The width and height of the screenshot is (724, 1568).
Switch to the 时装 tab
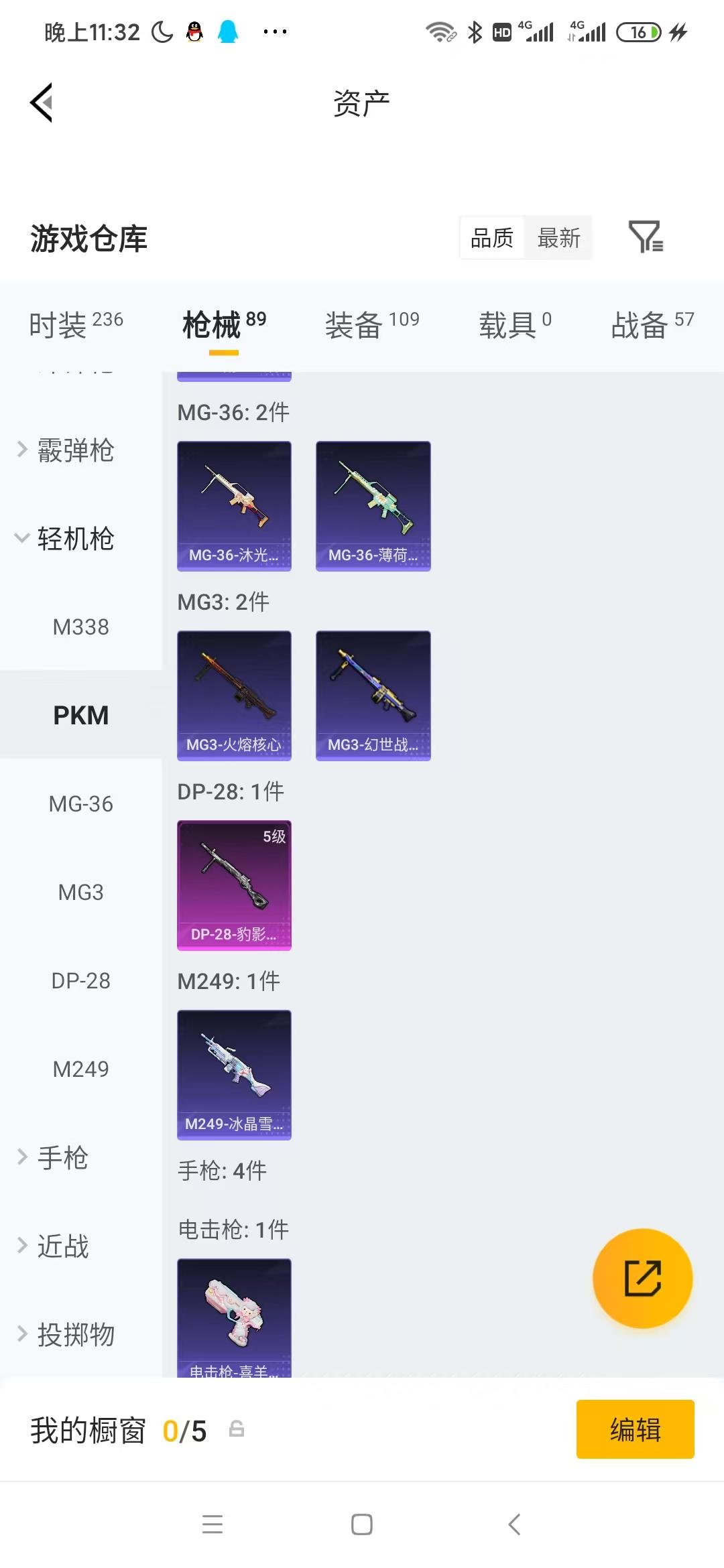click(x=76, y=324)
